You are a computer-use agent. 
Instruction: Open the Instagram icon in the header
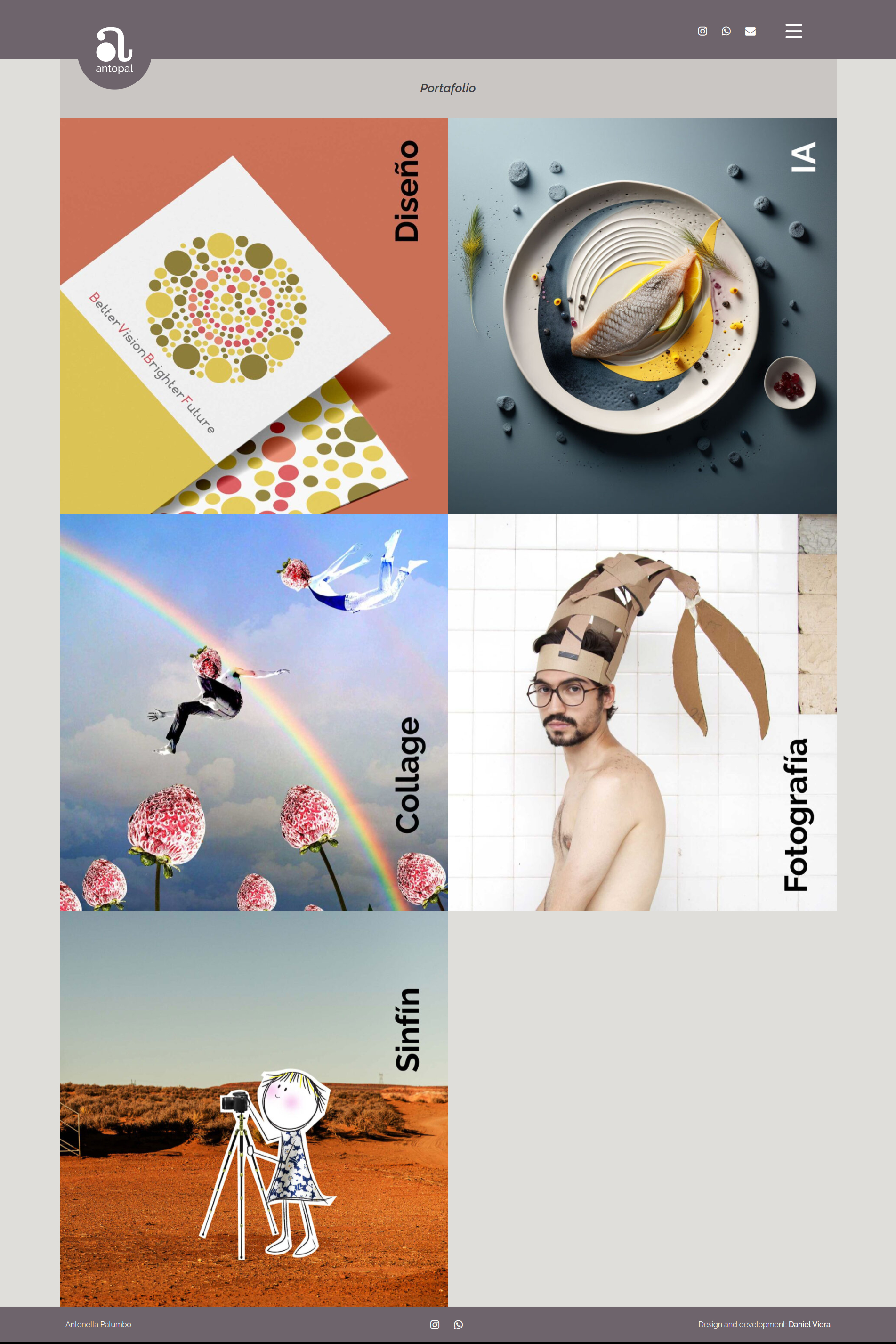tap(702, 32)
